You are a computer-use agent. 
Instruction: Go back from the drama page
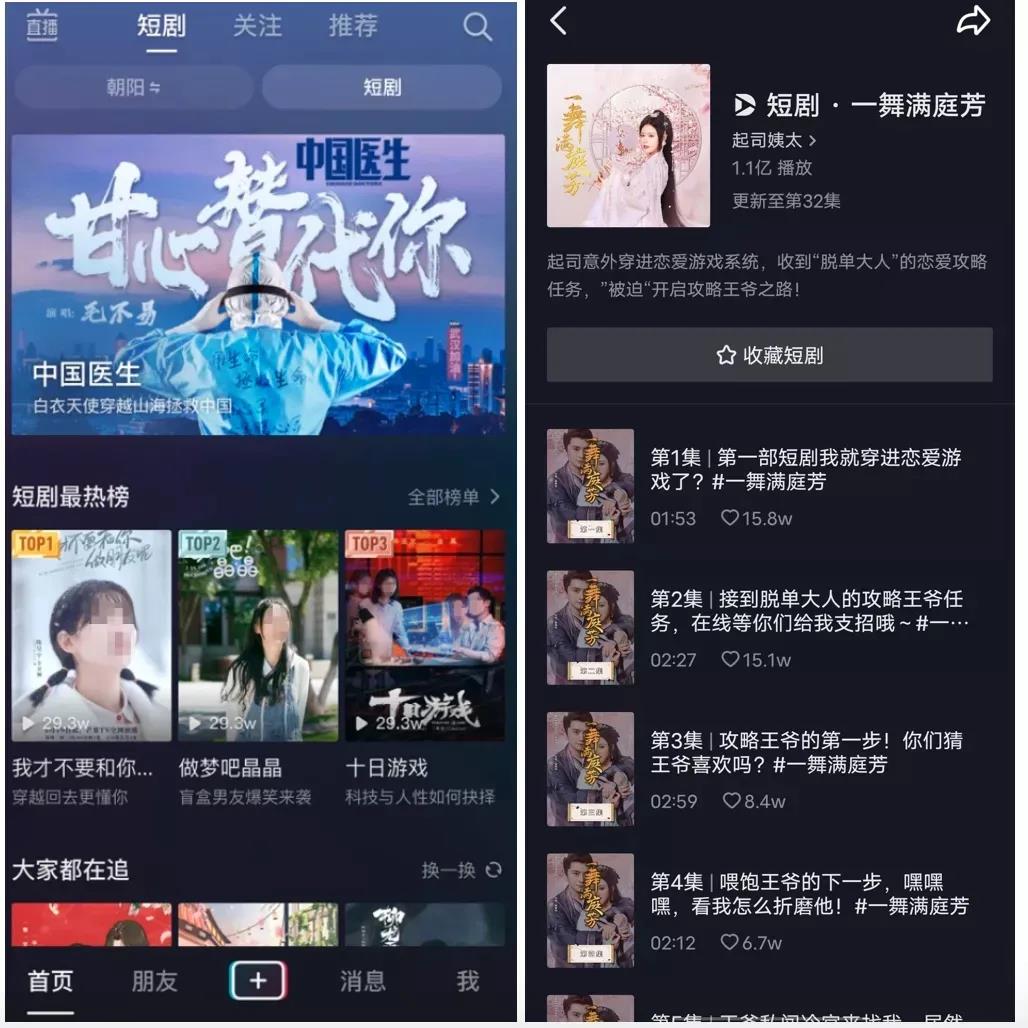[559, 21]
